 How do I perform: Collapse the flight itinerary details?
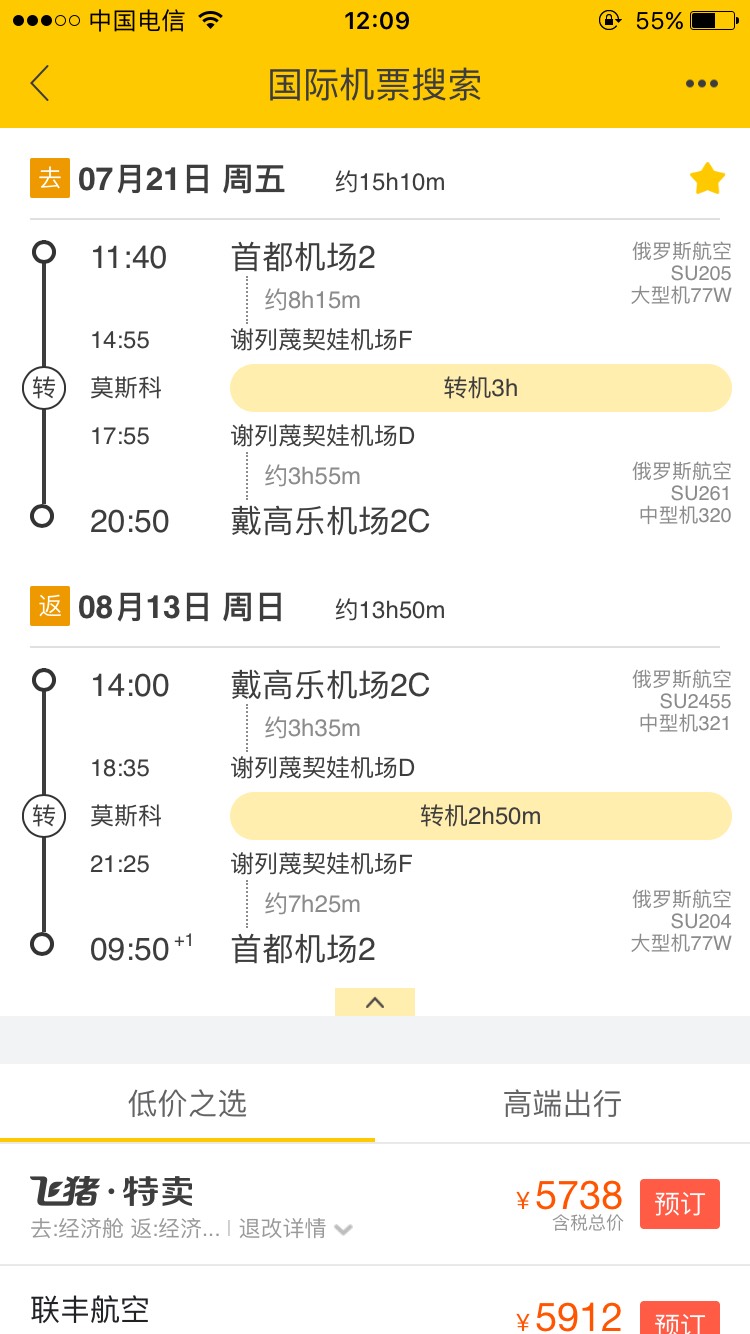point(375,1002)
